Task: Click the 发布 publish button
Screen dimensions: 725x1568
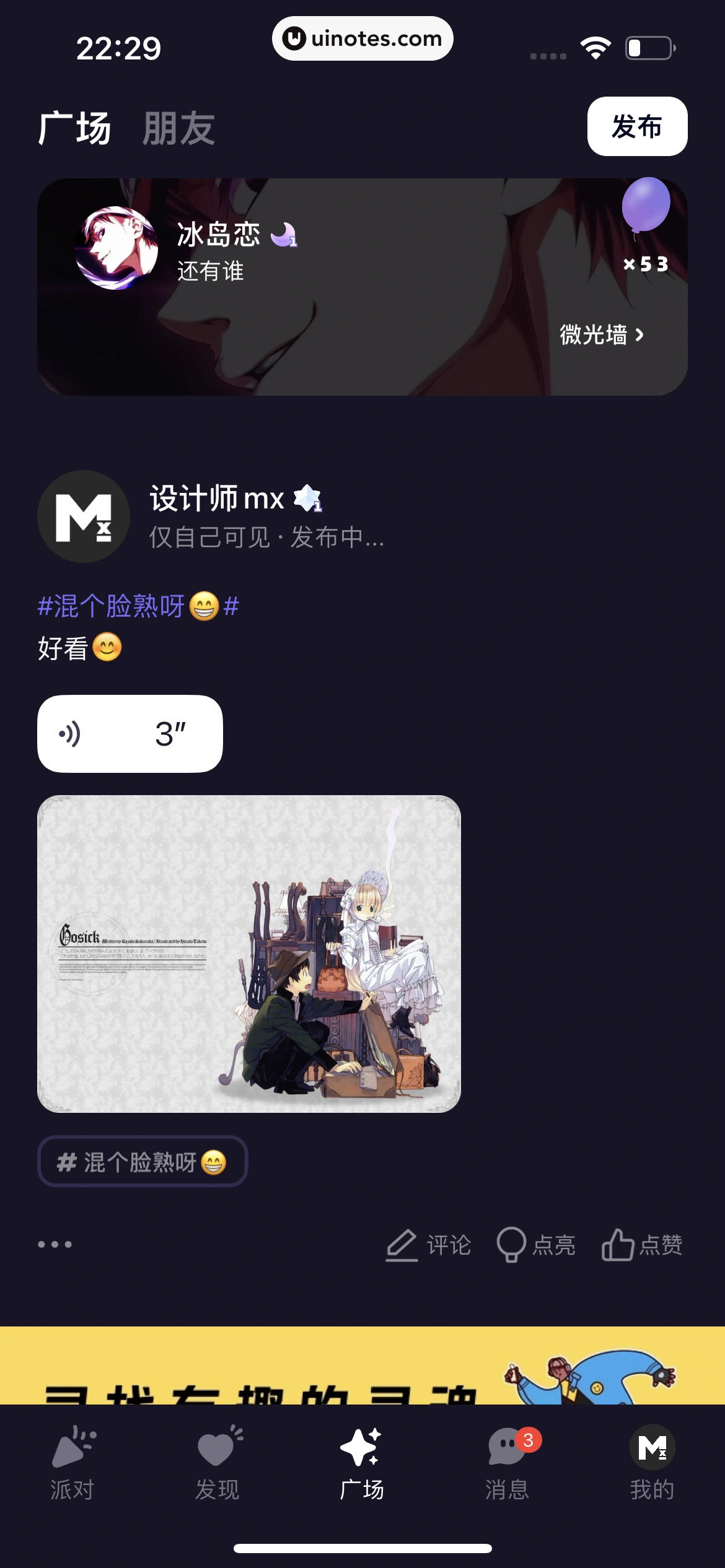Action: (x=636, y=126)
